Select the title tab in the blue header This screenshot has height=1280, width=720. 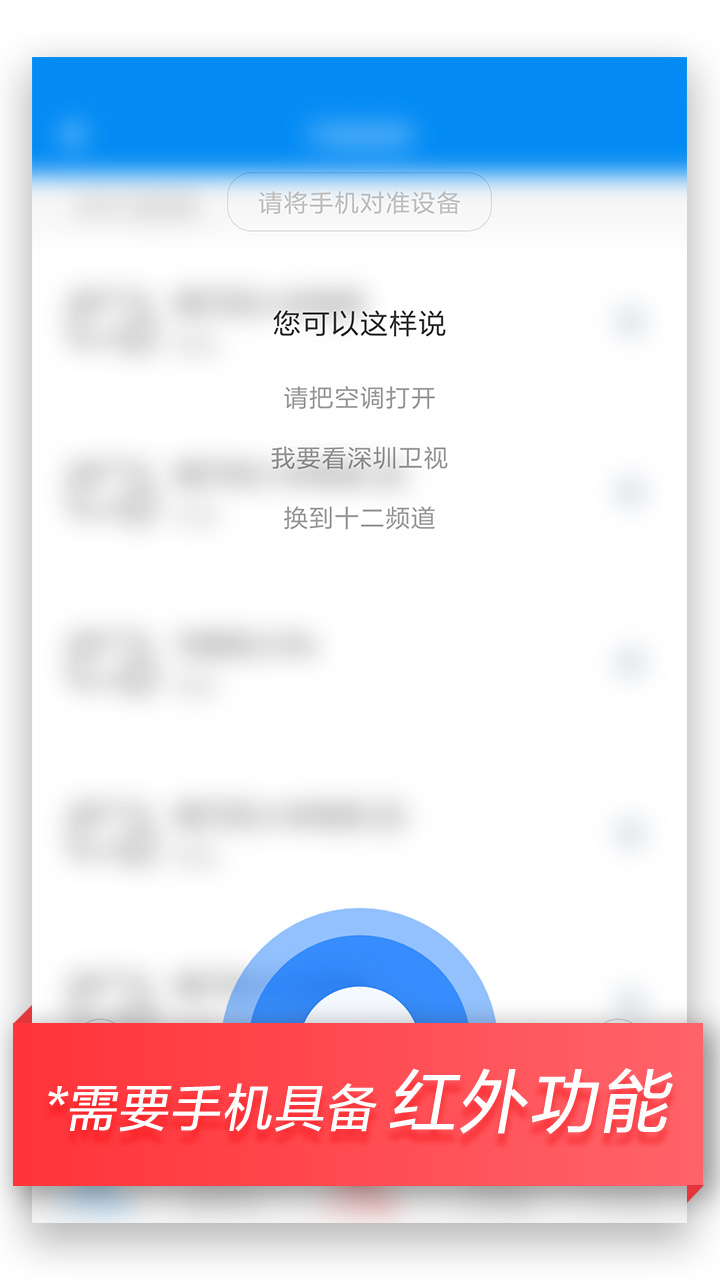tap(360, 135)
